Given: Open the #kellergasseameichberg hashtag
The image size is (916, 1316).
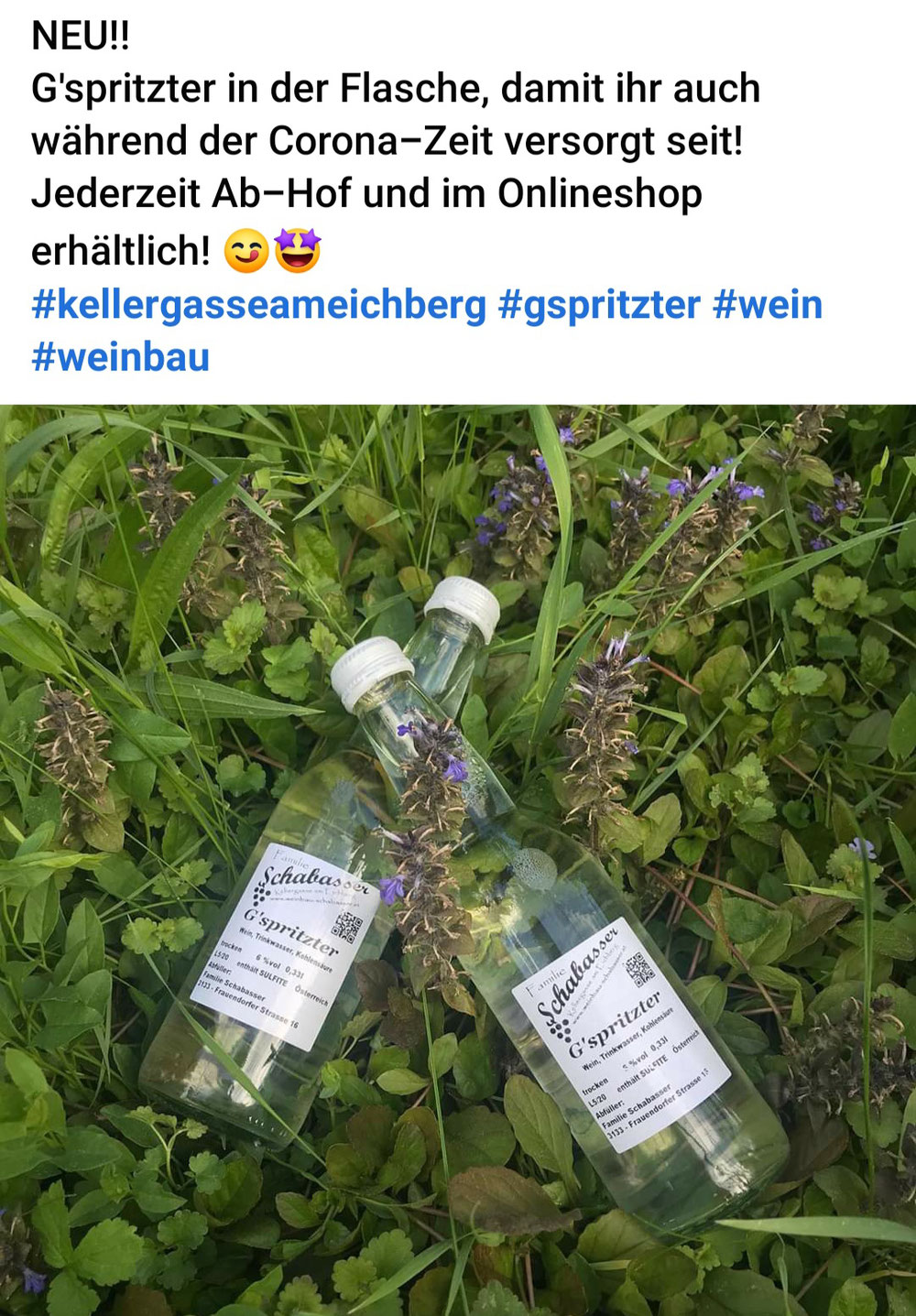Looking at the screenshot, I should tap(258, 305).
